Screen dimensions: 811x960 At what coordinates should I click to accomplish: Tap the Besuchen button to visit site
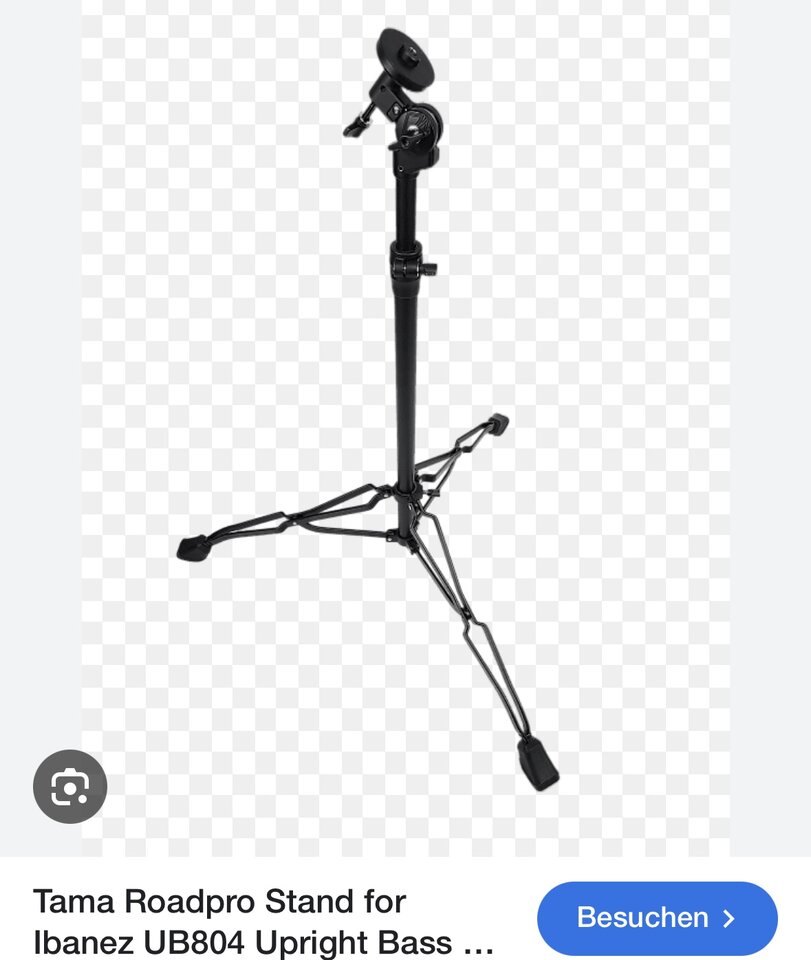pyautogui.click(x=657, y=918)
